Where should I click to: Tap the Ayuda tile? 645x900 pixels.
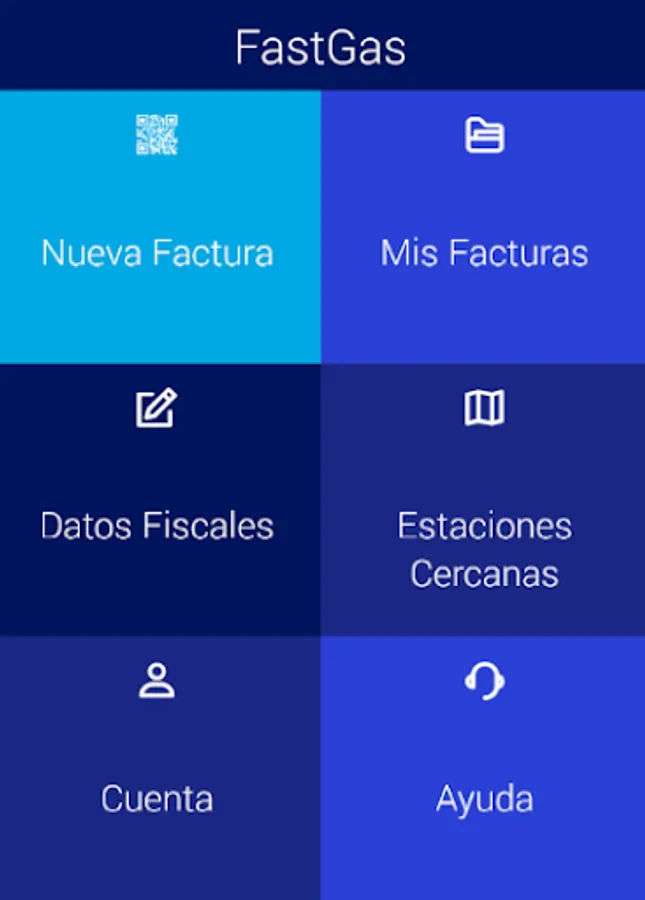[x=483, y=768]
